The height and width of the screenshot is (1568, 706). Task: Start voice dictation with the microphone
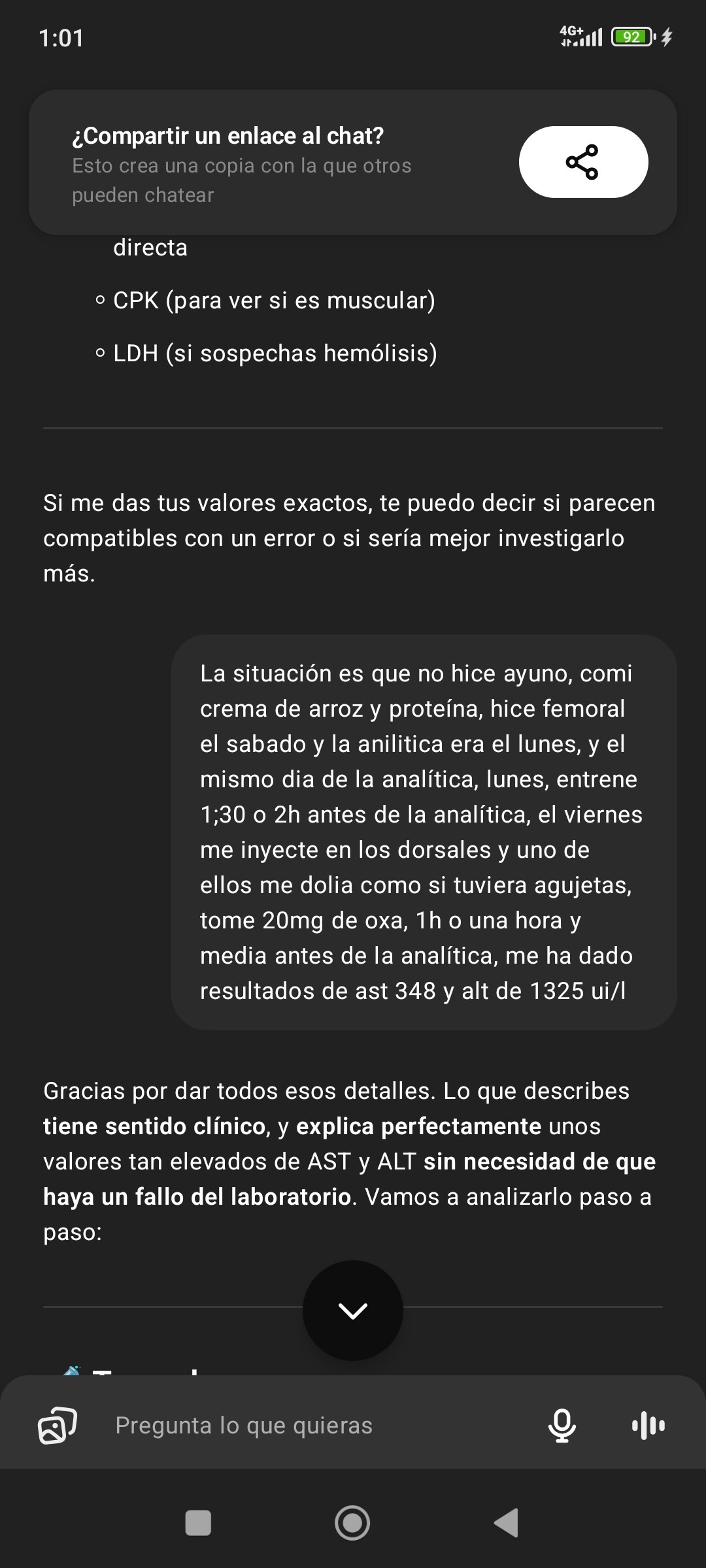point(562,1425)
